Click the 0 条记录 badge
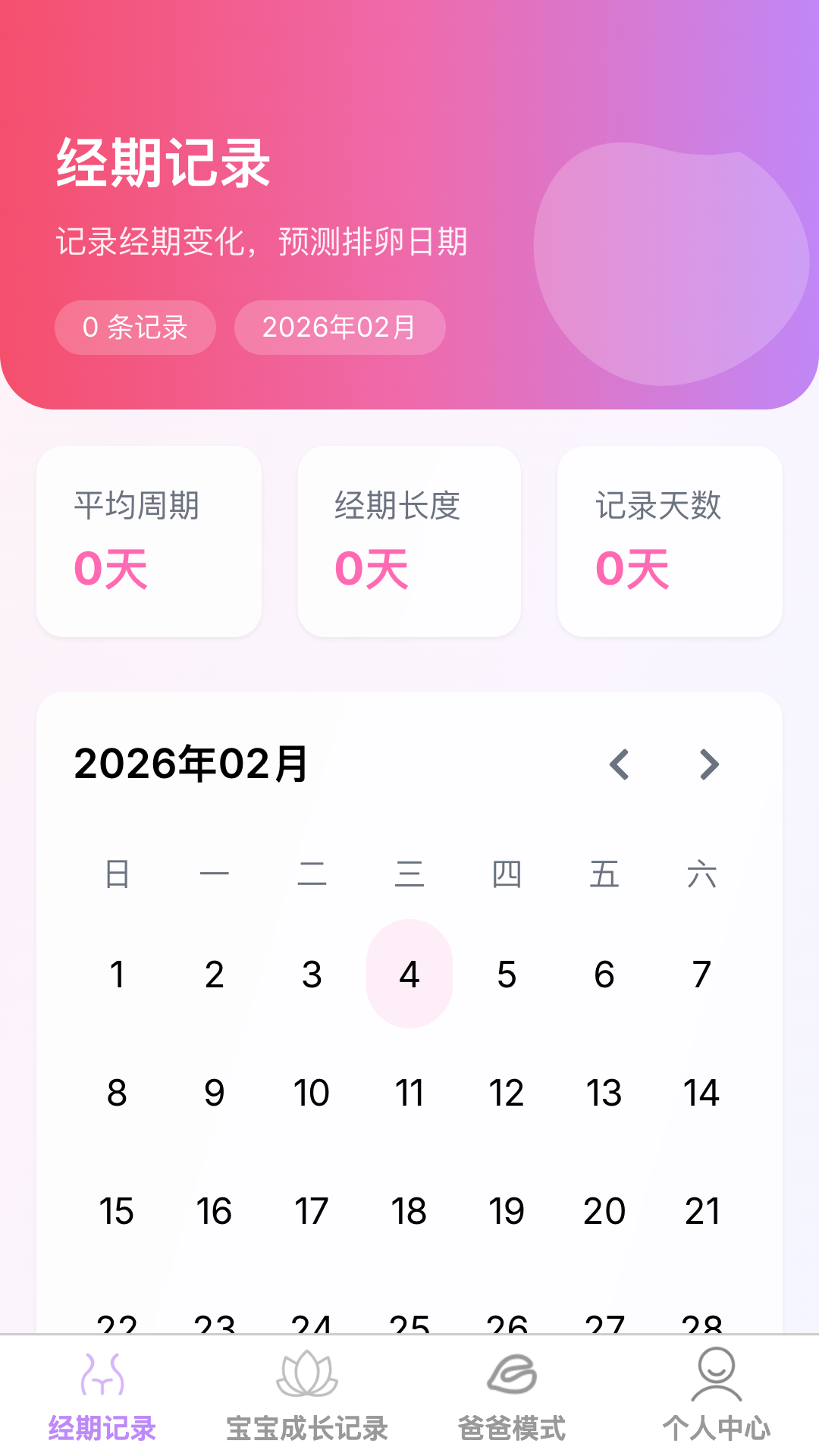The height and width of the screenshot is (1456, 819). pos(135,327)
